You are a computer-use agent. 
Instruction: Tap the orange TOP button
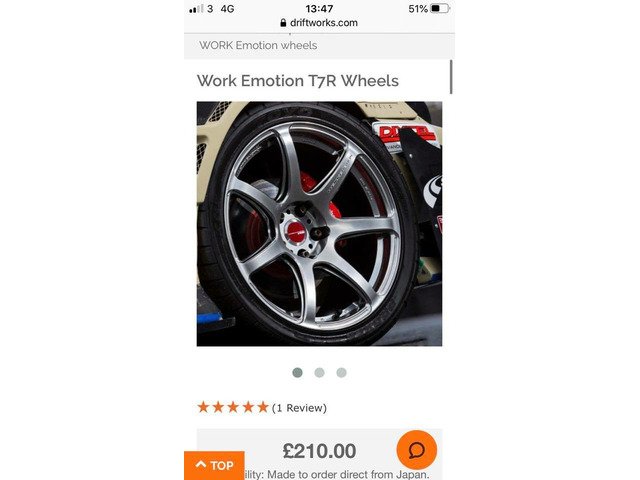click(214, 465)
